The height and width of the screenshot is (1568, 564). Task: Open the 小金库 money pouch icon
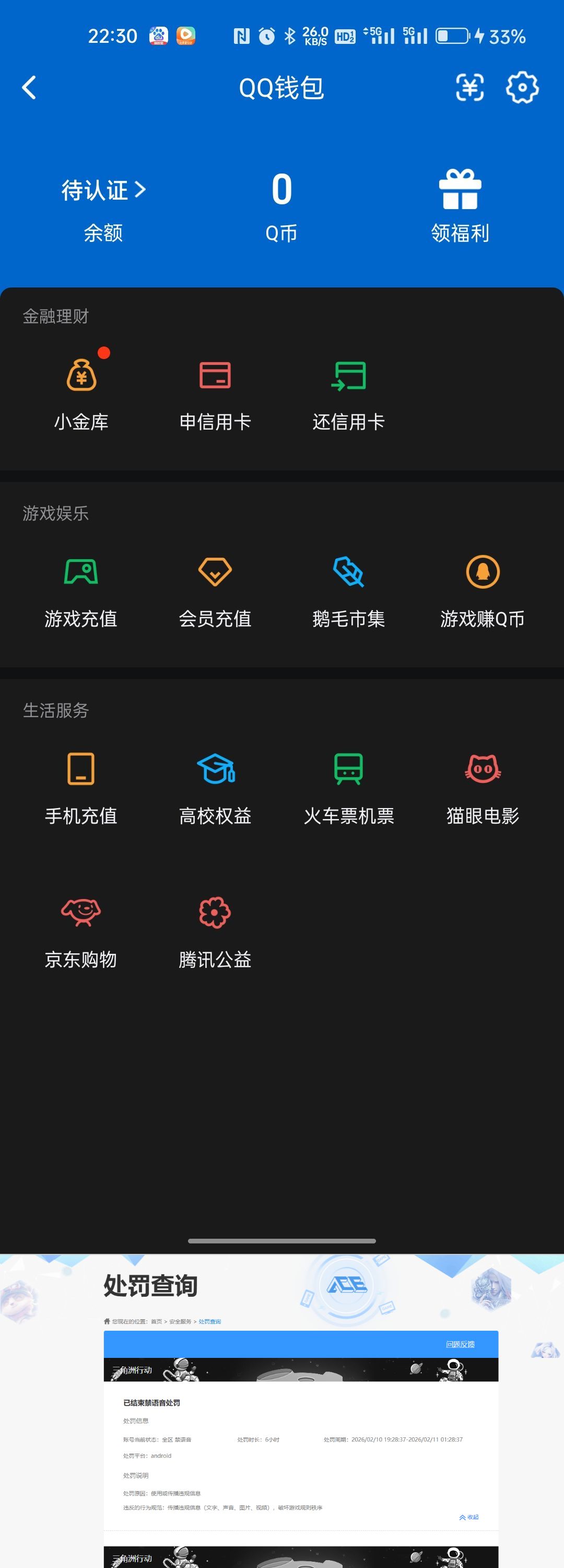pyautogui.click(x=81, y=376)
